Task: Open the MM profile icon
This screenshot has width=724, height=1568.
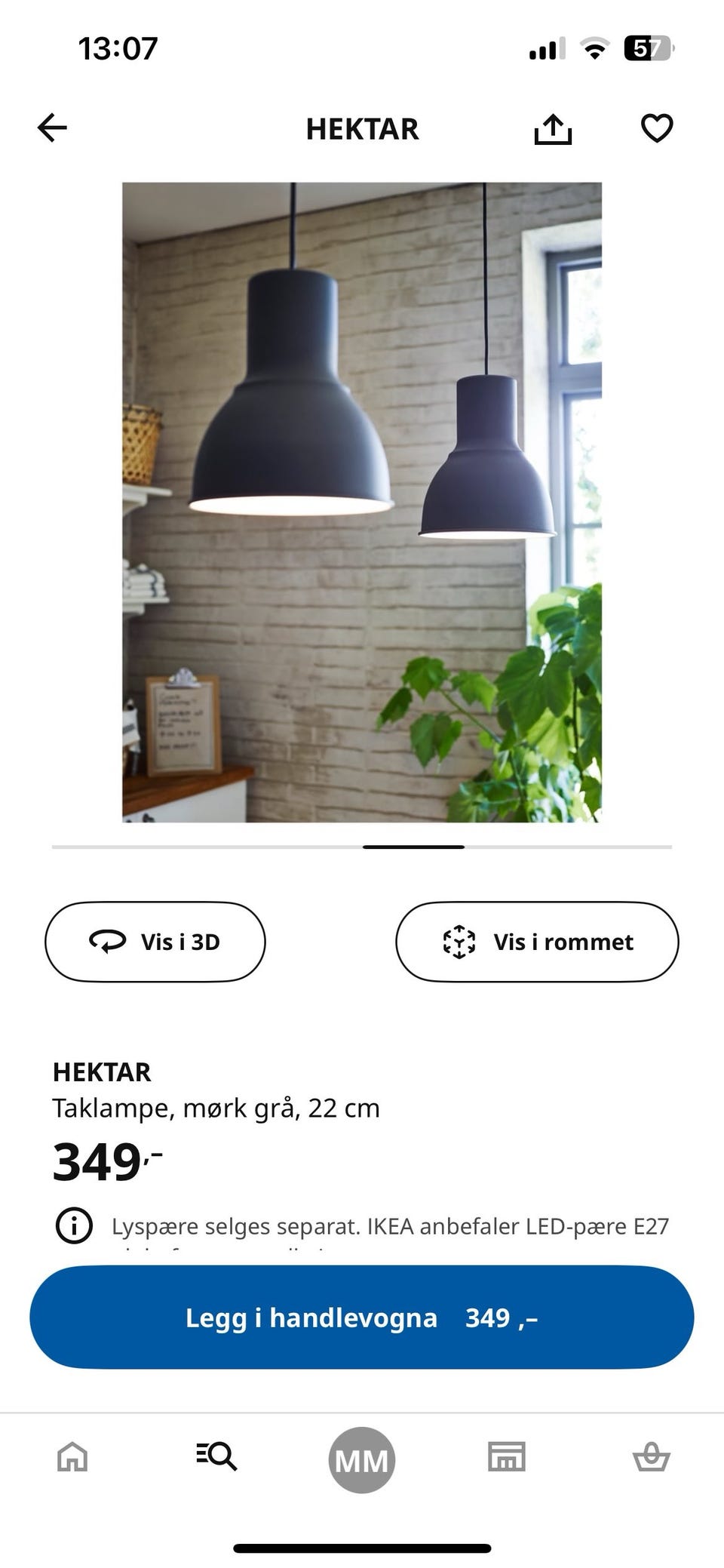Action: coord(361,1458)
